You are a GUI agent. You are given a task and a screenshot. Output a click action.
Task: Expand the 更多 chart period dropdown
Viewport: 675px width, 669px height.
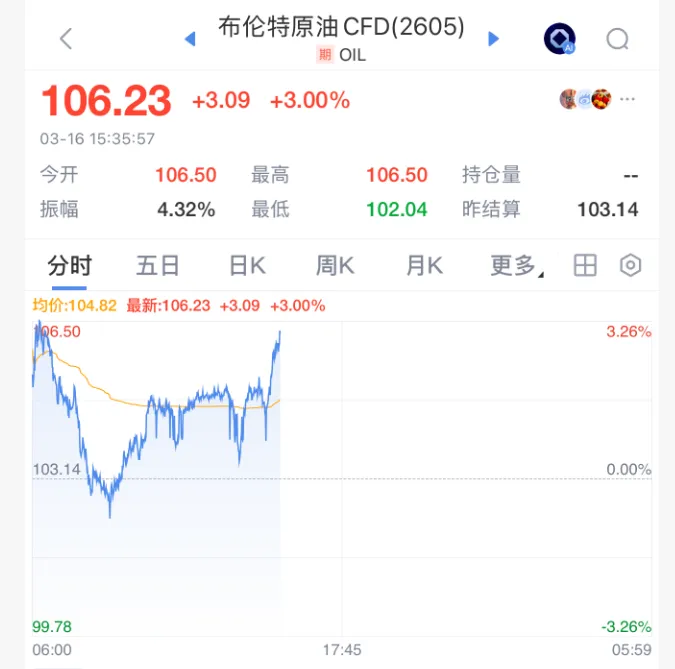(516, 265)
